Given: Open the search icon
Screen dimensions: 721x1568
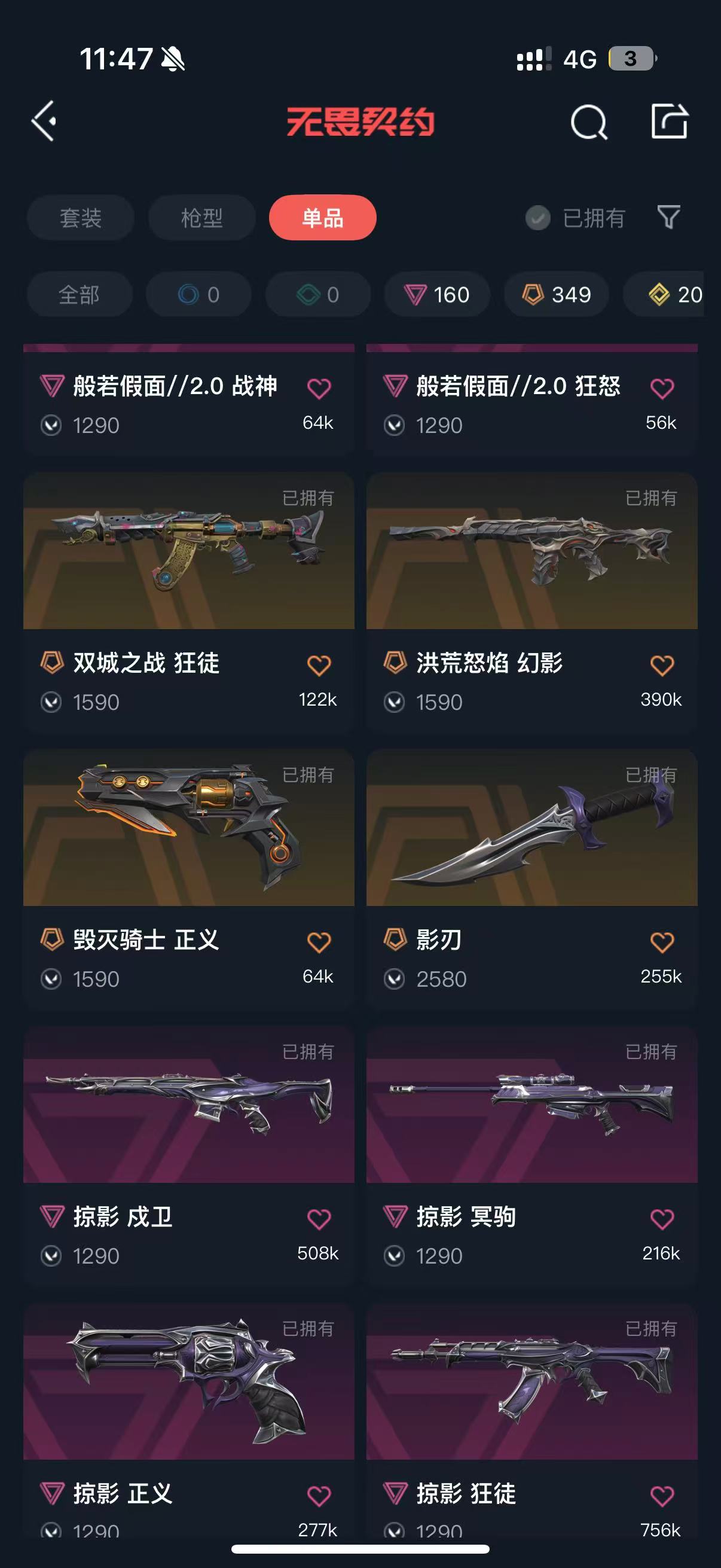Looking at the screenshot, I should [x=588, y=122].
